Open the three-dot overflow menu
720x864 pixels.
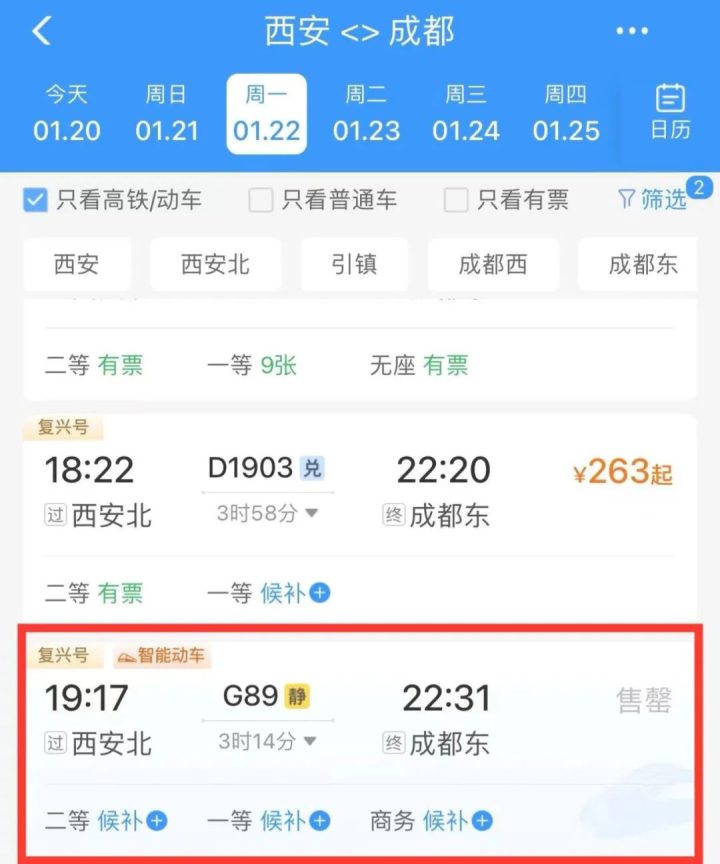(632, 32)
